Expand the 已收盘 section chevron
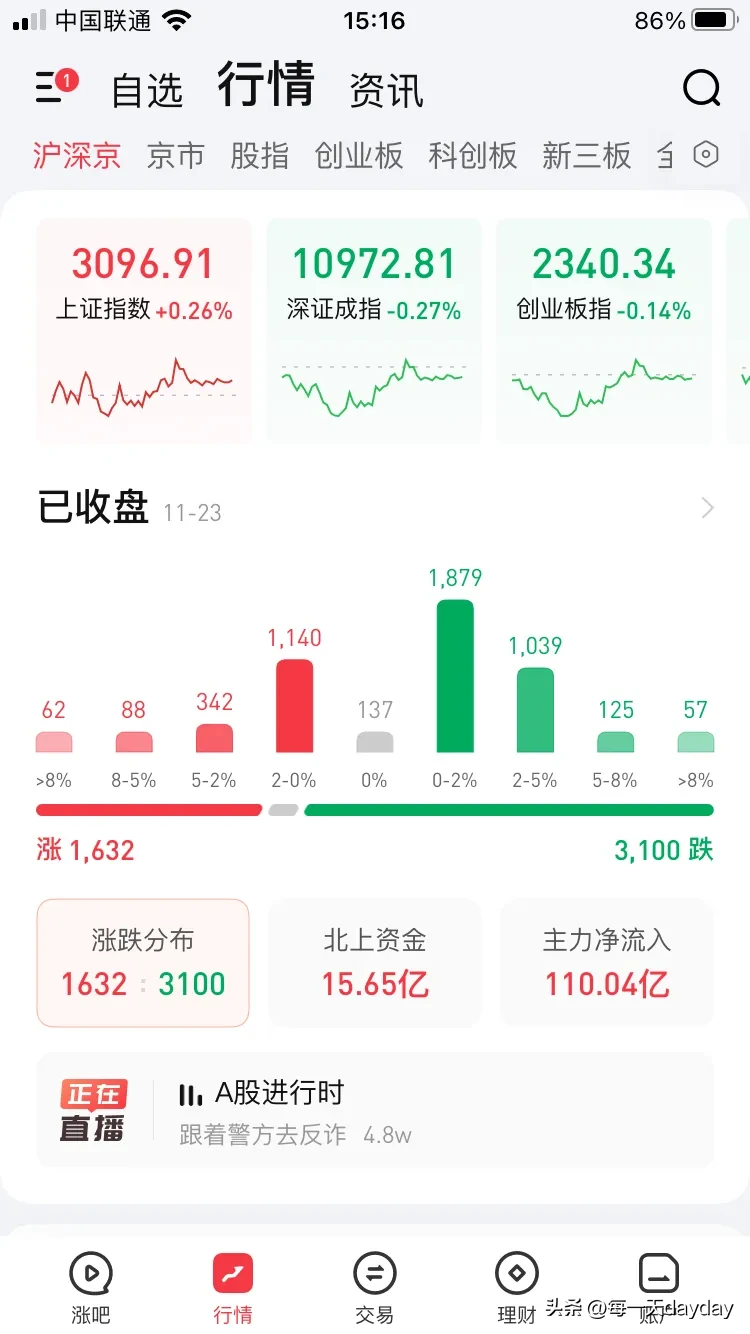This screenshot has height=1334, width=750. 708,509
